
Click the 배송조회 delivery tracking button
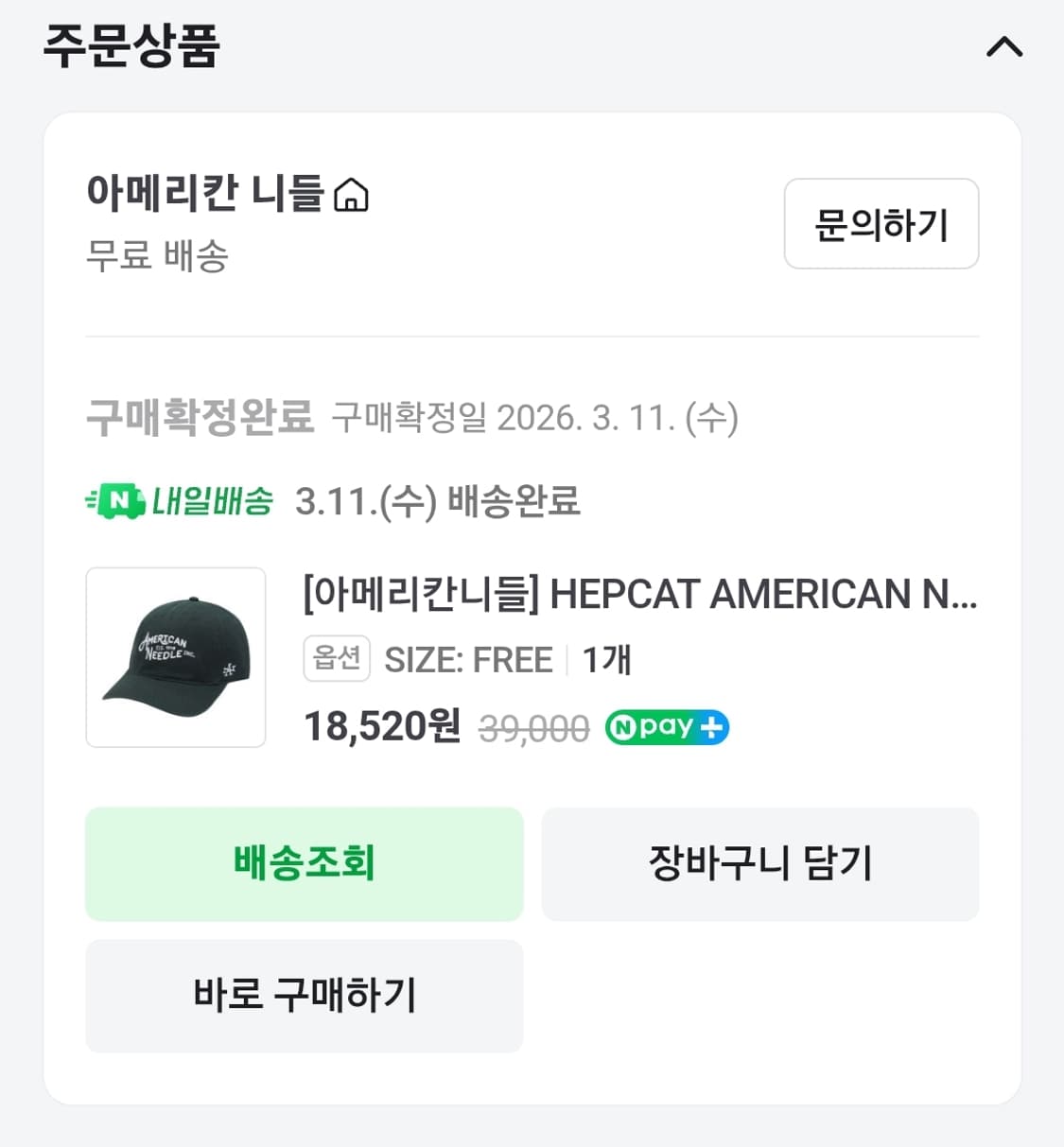(304, 863)
